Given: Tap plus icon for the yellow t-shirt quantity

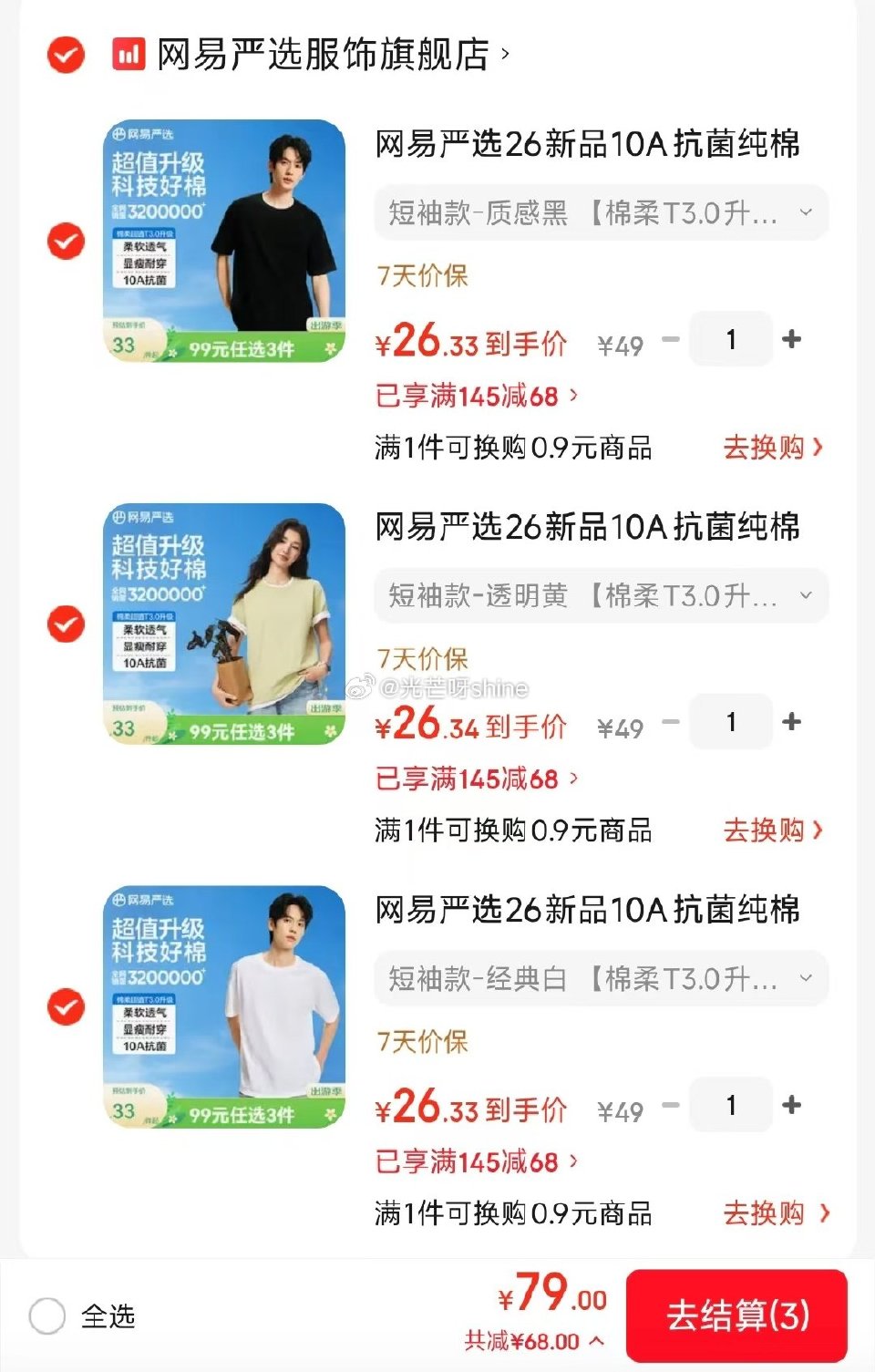Looking at the screenshot, I should tap(792, 722).
